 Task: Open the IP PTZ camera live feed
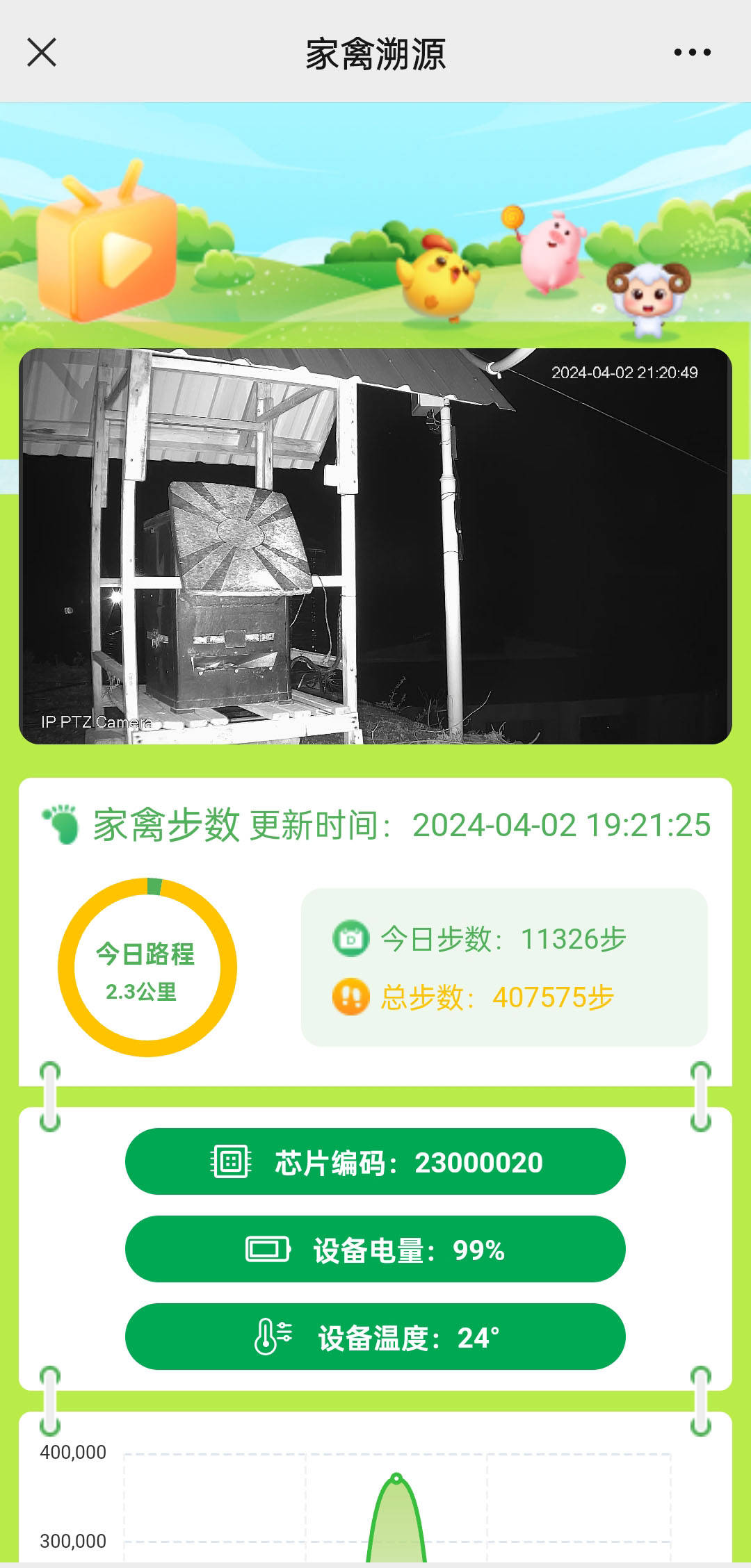375,546
